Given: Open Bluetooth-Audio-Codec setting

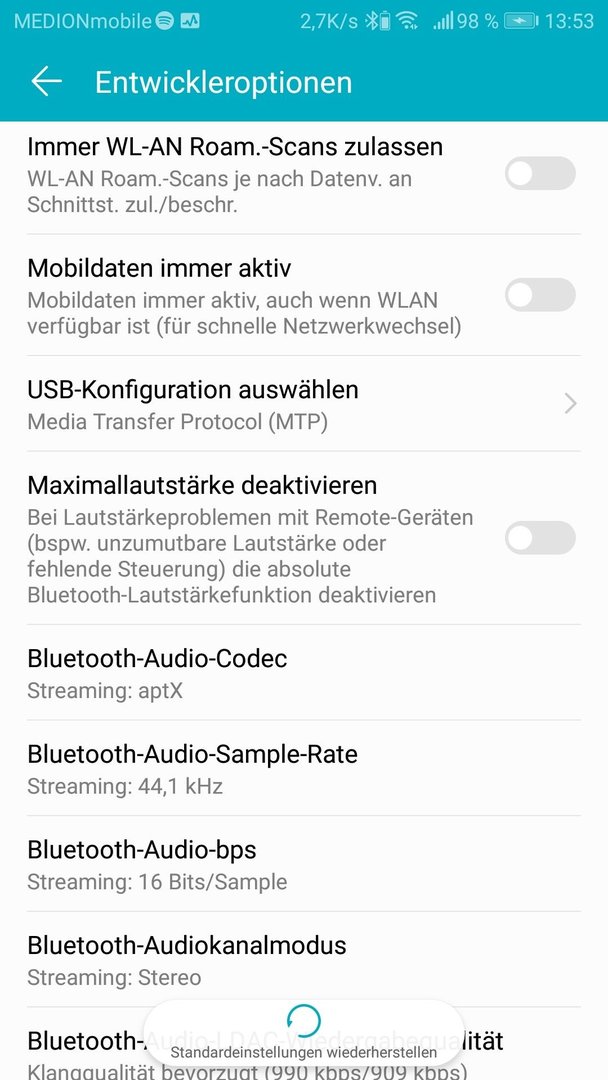Looking at the screenshot, I should click(x=304, y=673).
